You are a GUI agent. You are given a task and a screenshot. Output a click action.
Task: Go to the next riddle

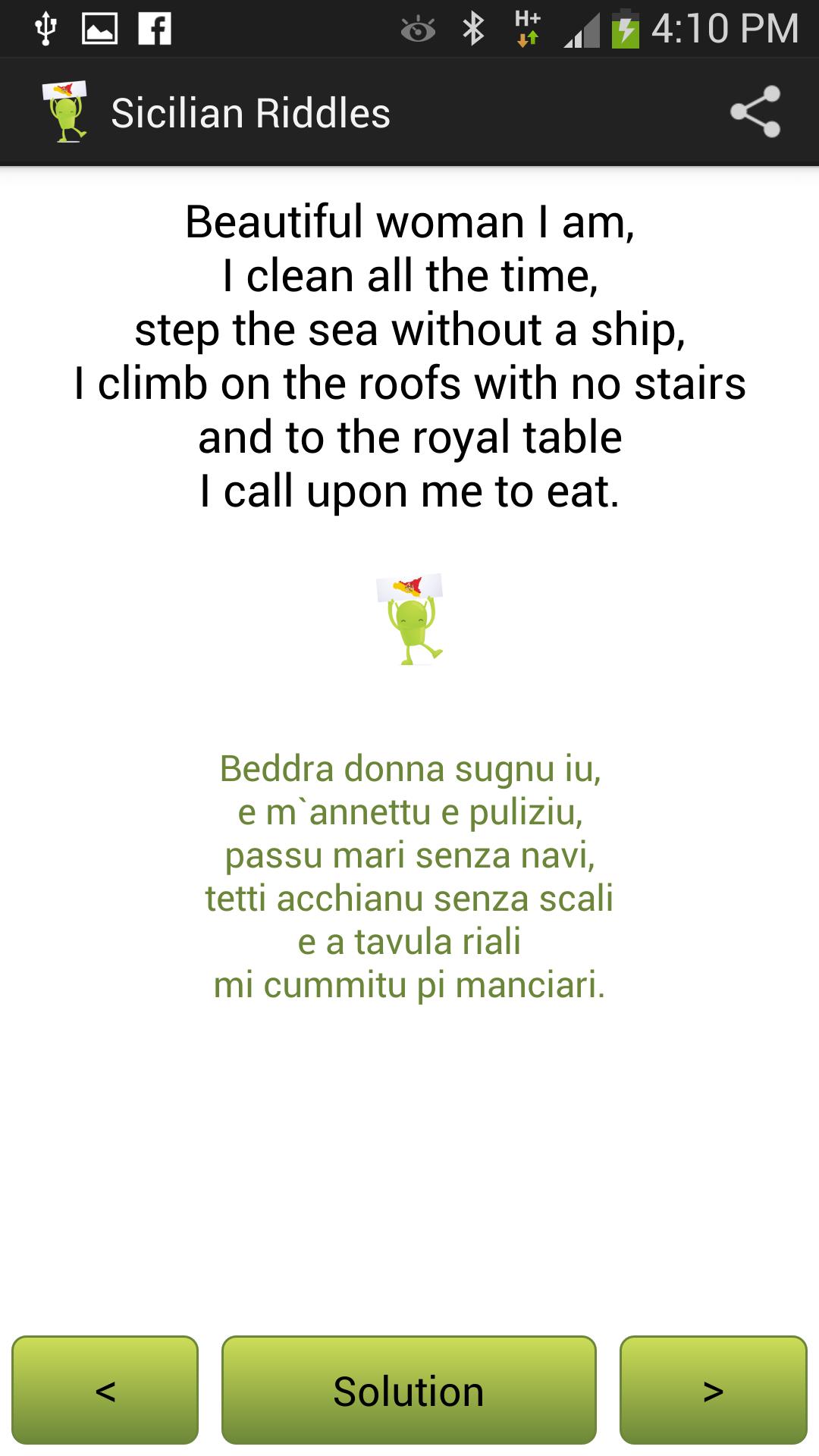click(x=713, y=1390)
